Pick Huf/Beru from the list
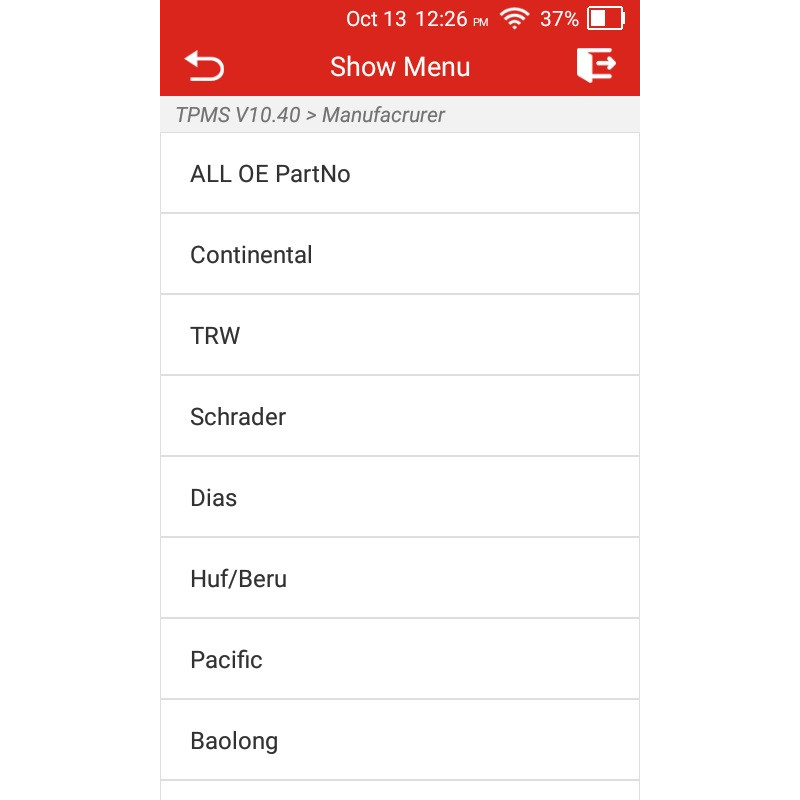The image size is (800, 800). coord(399,579)
